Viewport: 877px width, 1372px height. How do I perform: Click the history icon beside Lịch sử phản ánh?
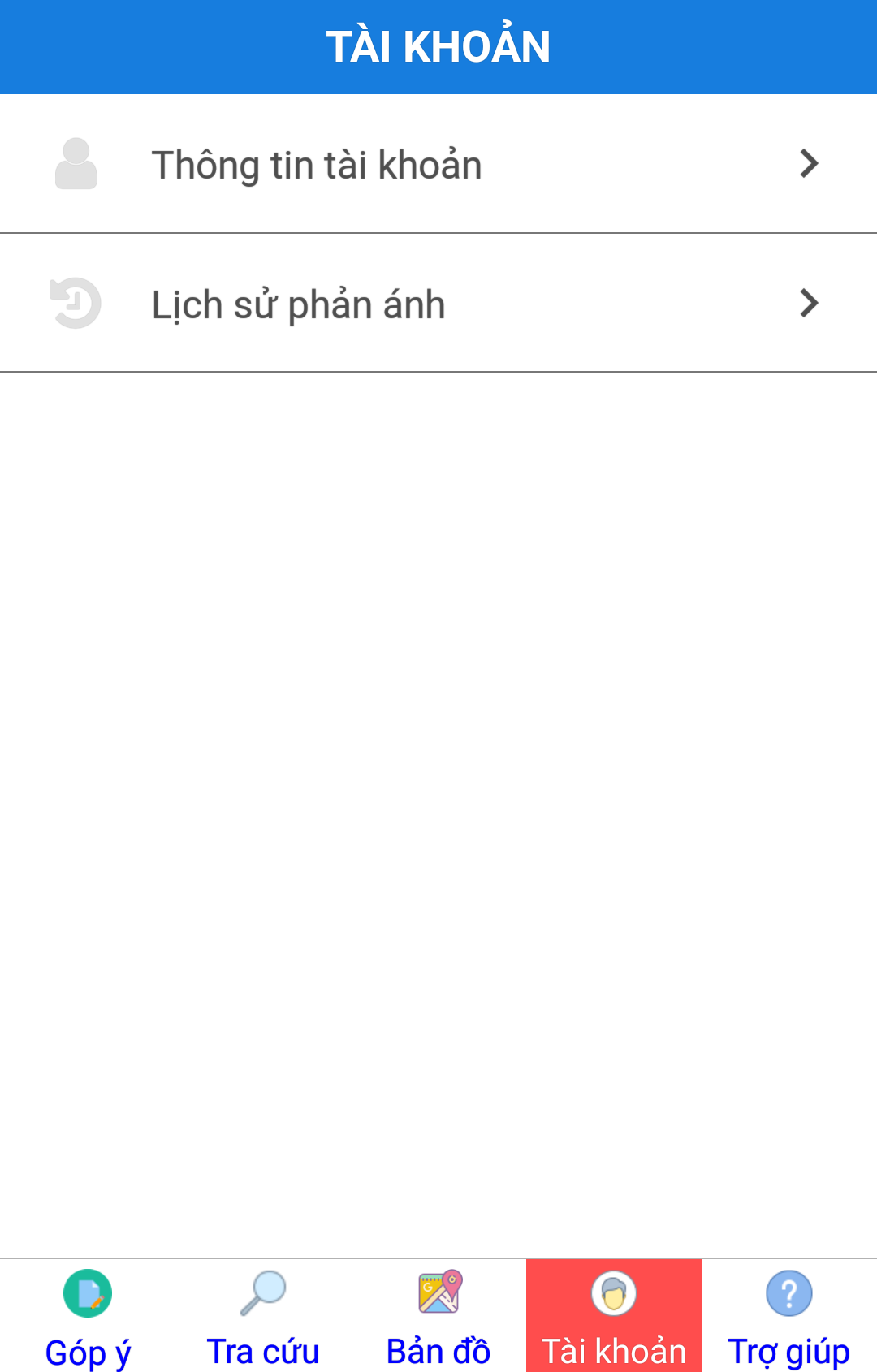point(76,302)
